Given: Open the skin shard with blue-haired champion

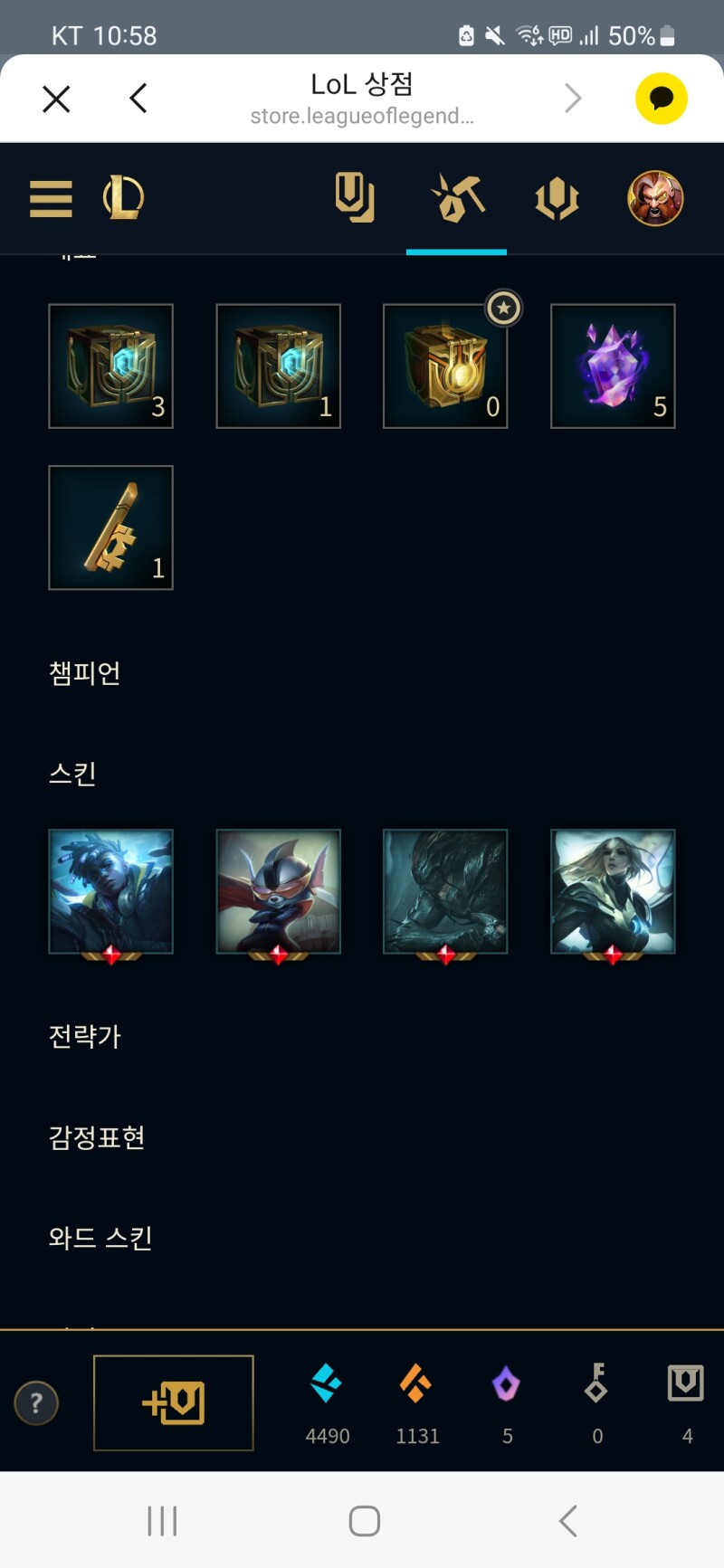Looking at the screenshot, I should (110, 891).
